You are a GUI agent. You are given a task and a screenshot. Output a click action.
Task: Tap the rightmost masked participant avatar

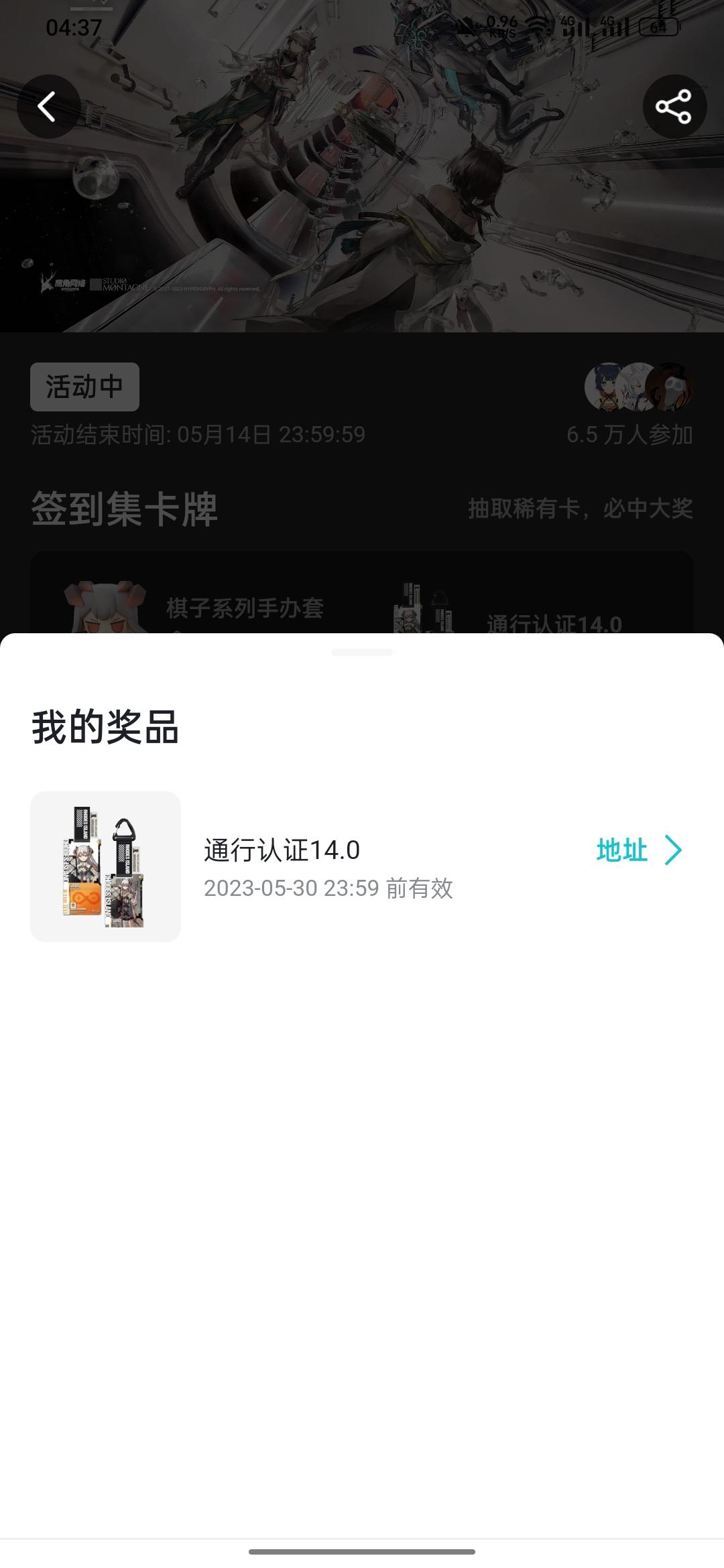(670, 387)
